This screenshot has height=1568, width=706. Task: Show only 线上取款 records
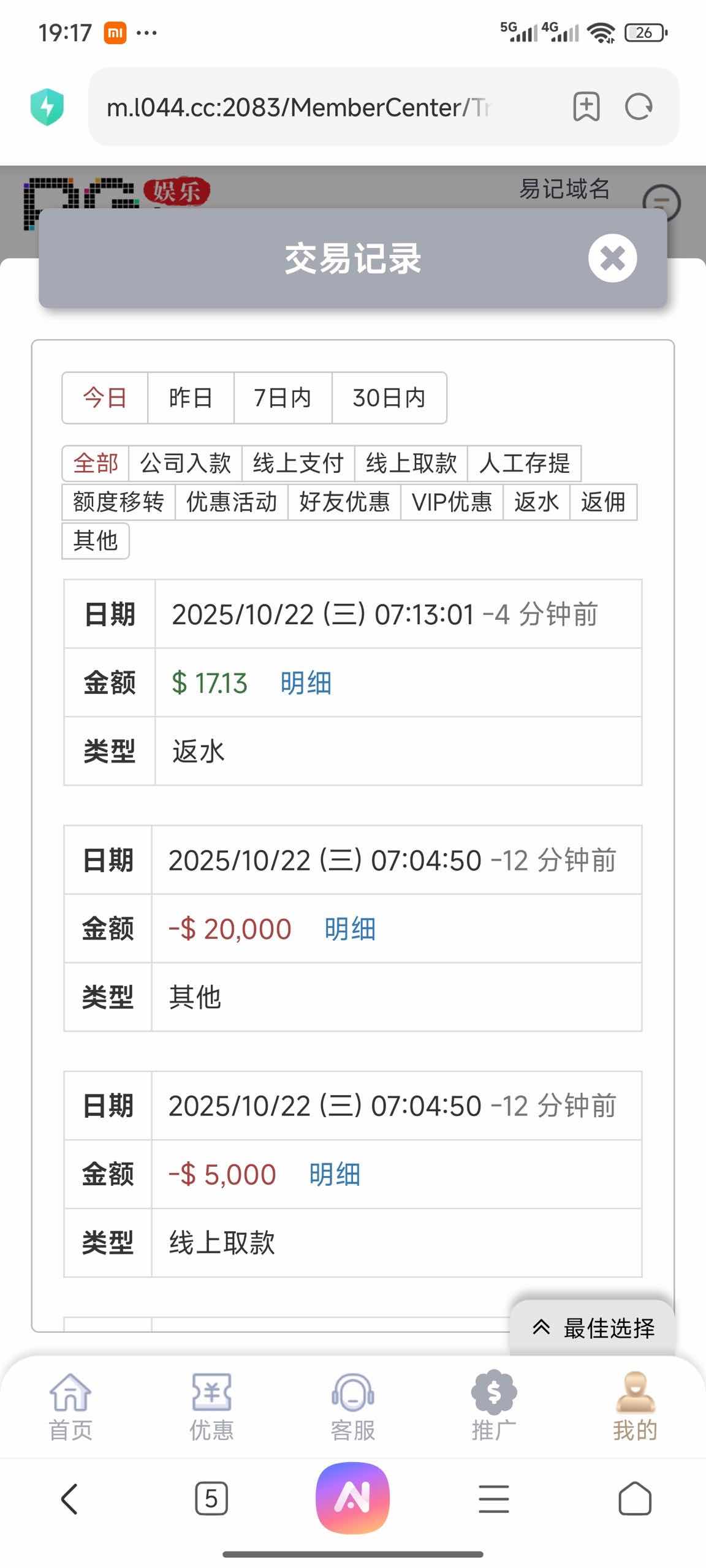pyautogui.click(x=411, y=463)
